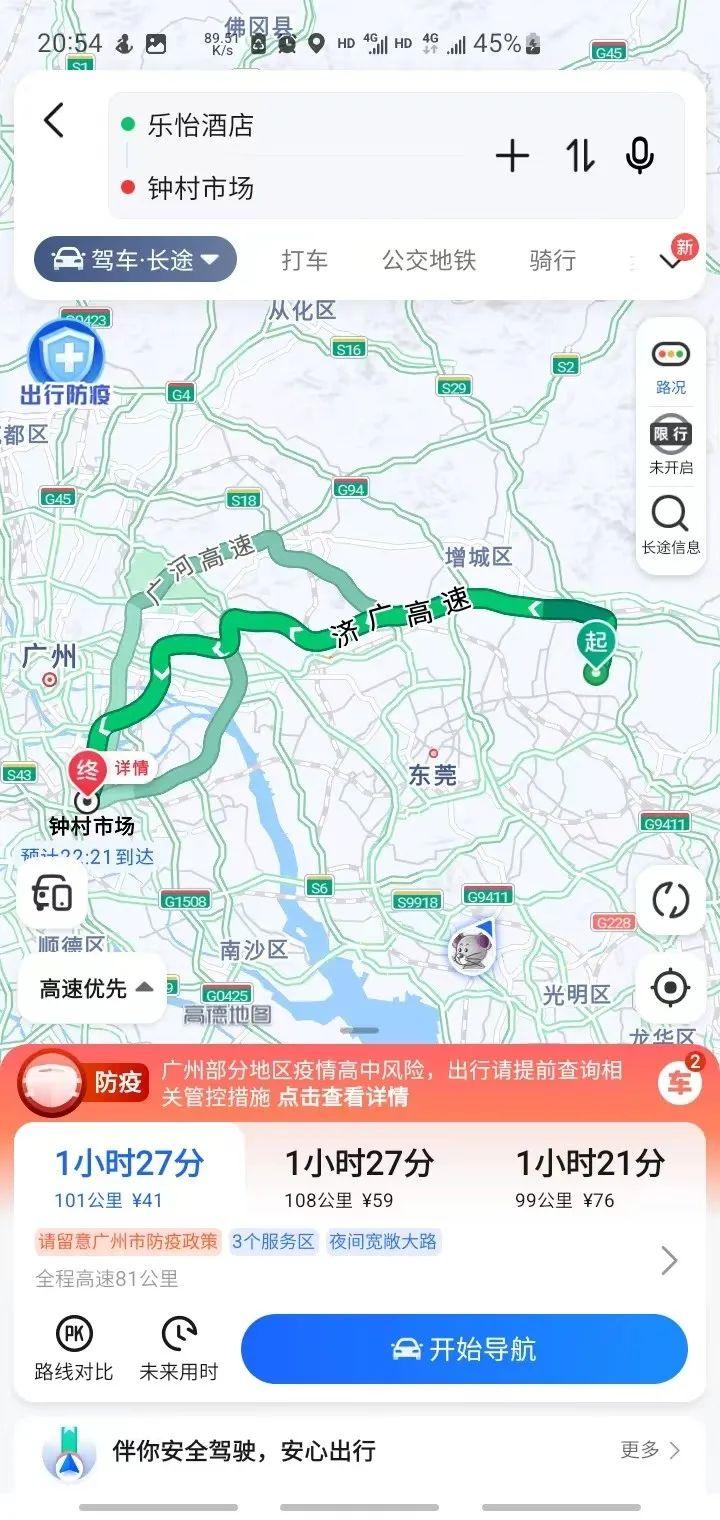The image size is (720, 1520).
Task: Go back using the top-left arrow
Action: click(54, 121)
